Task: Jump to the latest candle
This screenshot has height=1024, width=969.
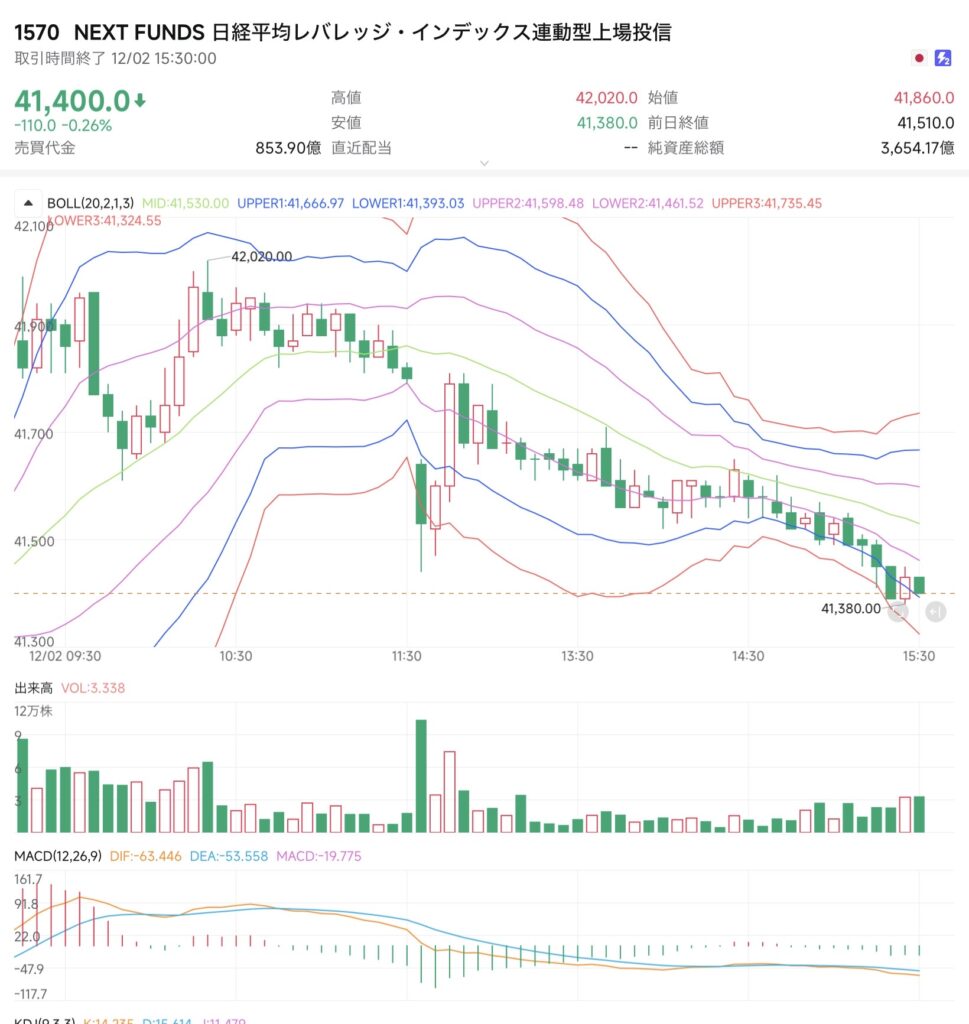Action: coord(935,611)
